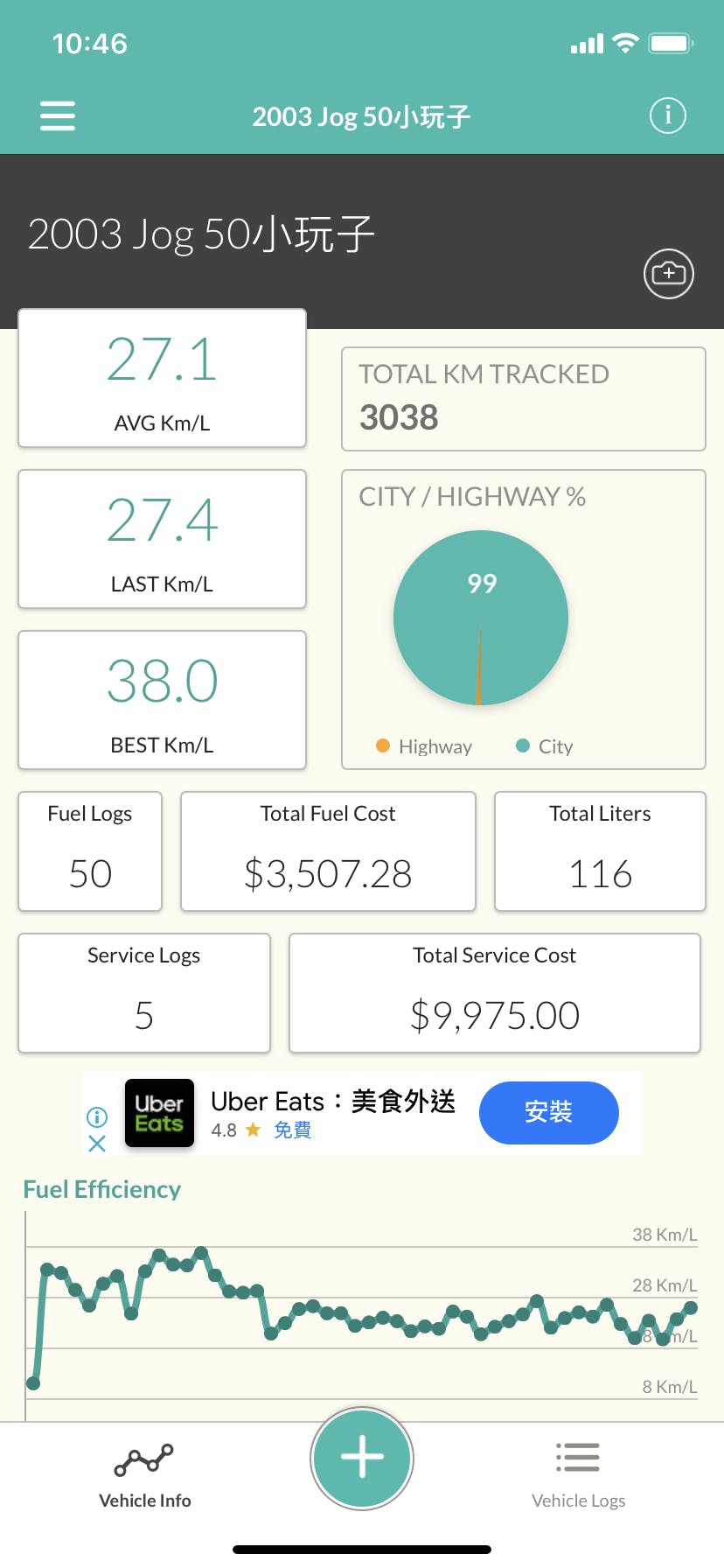724x1568 pixels.
Task: Open the info icon
Action: pyautogui.click(x=667, y=115)
